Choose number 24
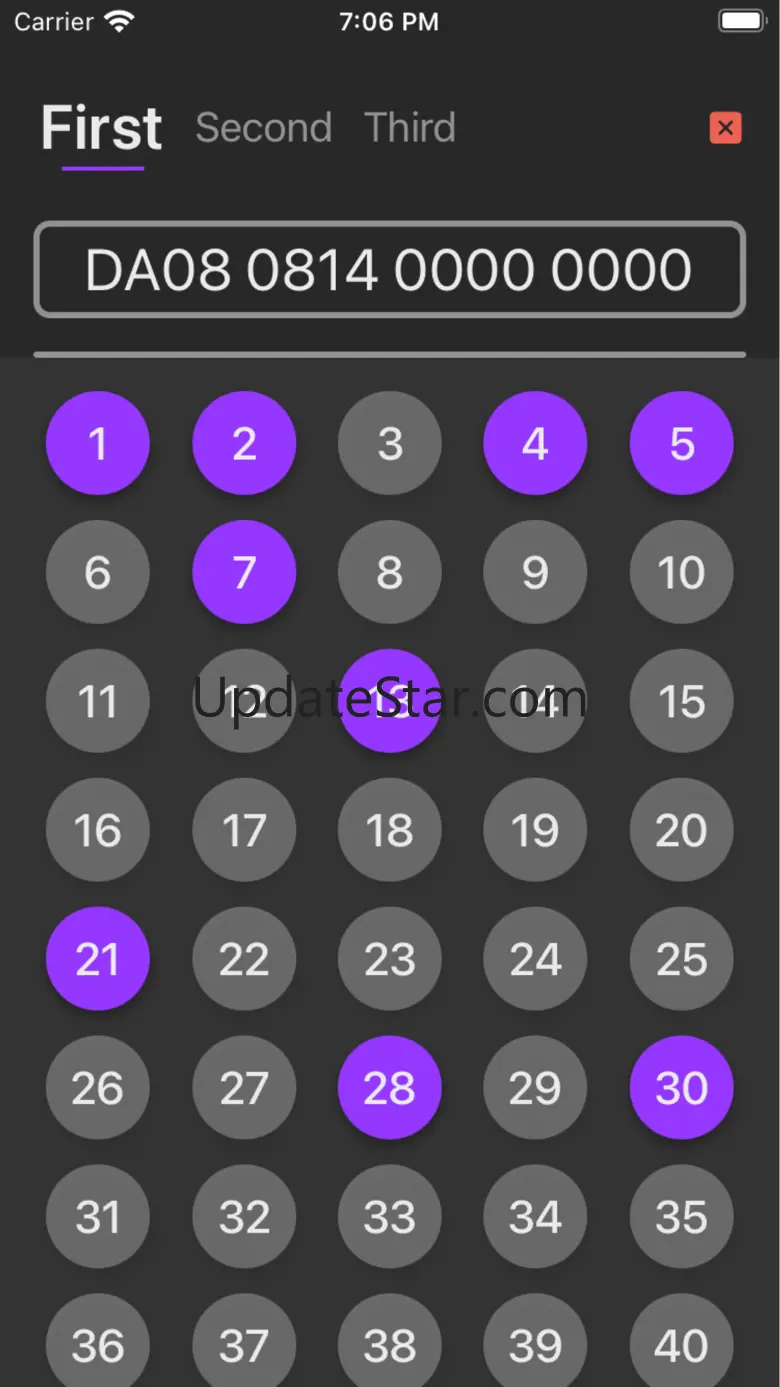The height and width of the screenshot is (1387, 780). [535, 959]
